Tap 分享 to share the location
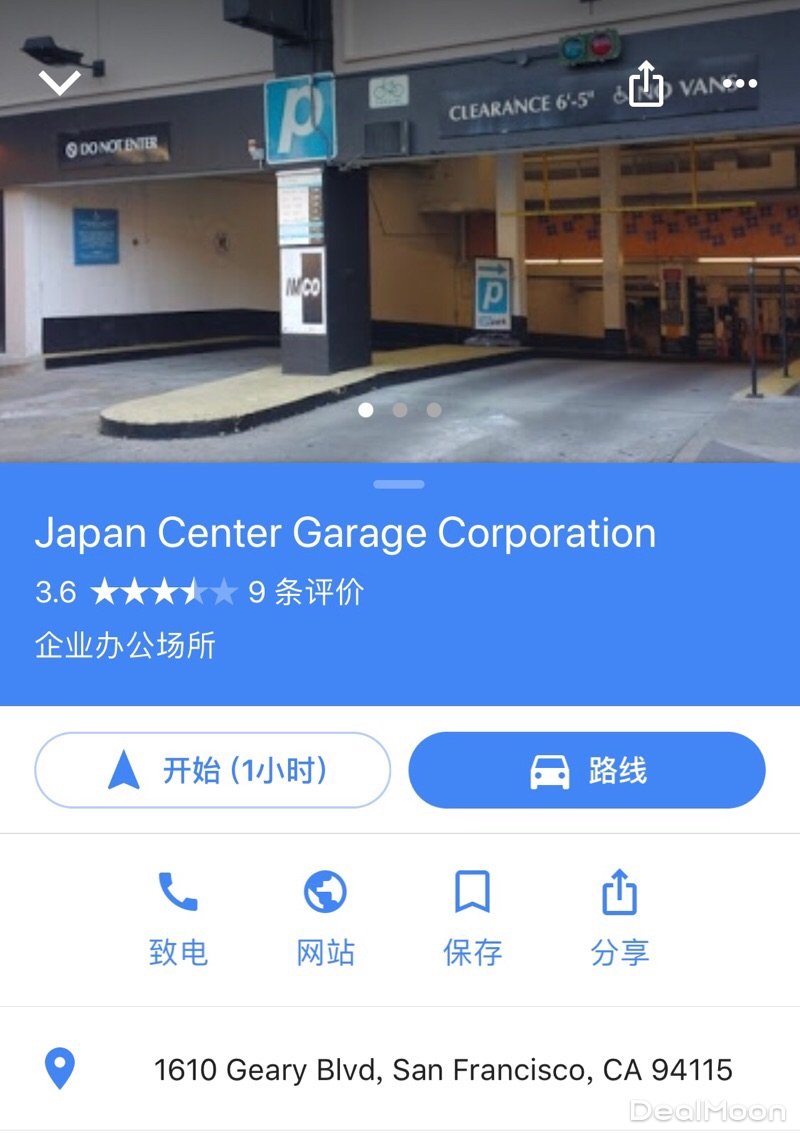 pyautogui.click(x=619, y=917)
